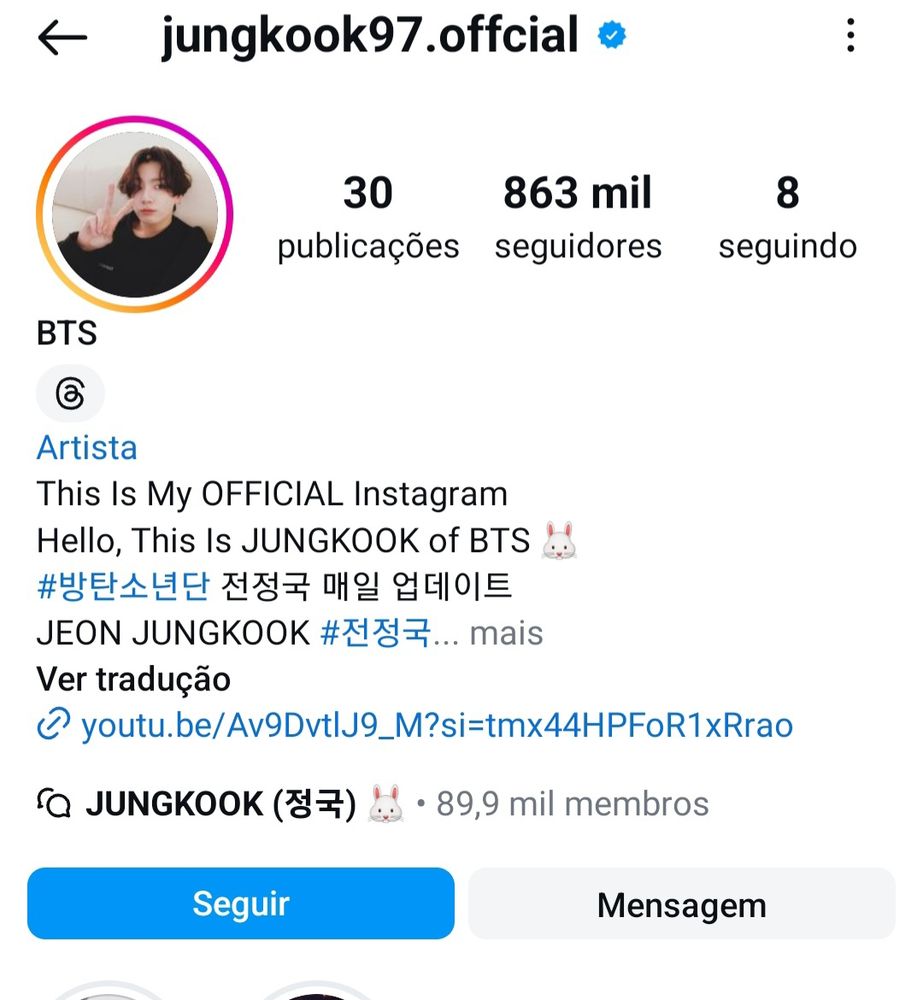This screenshot has height=1000, width=923.
Task: Open the Threads badge
Action: click(70, 394)
